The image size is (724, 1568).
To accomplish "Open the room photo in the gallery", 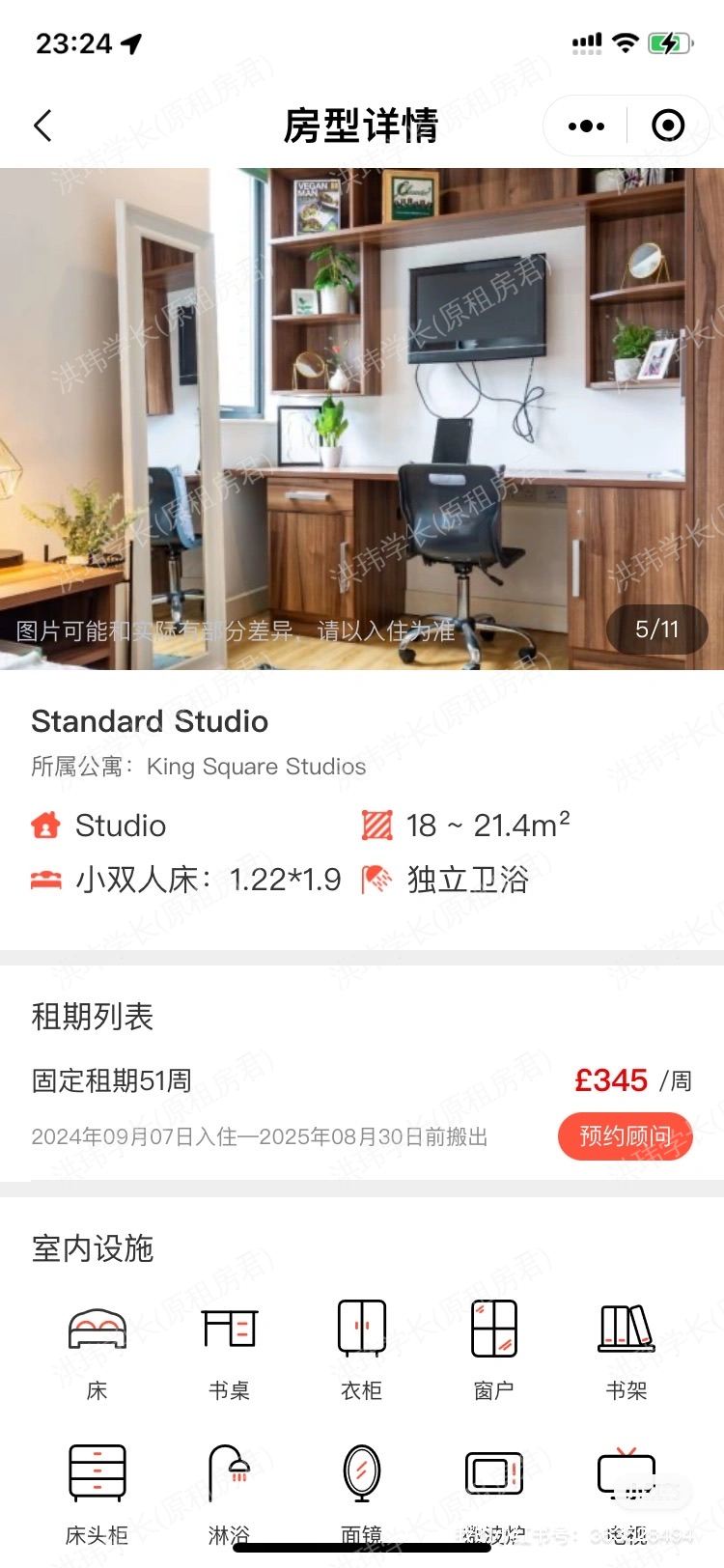I will pos(362,417).
